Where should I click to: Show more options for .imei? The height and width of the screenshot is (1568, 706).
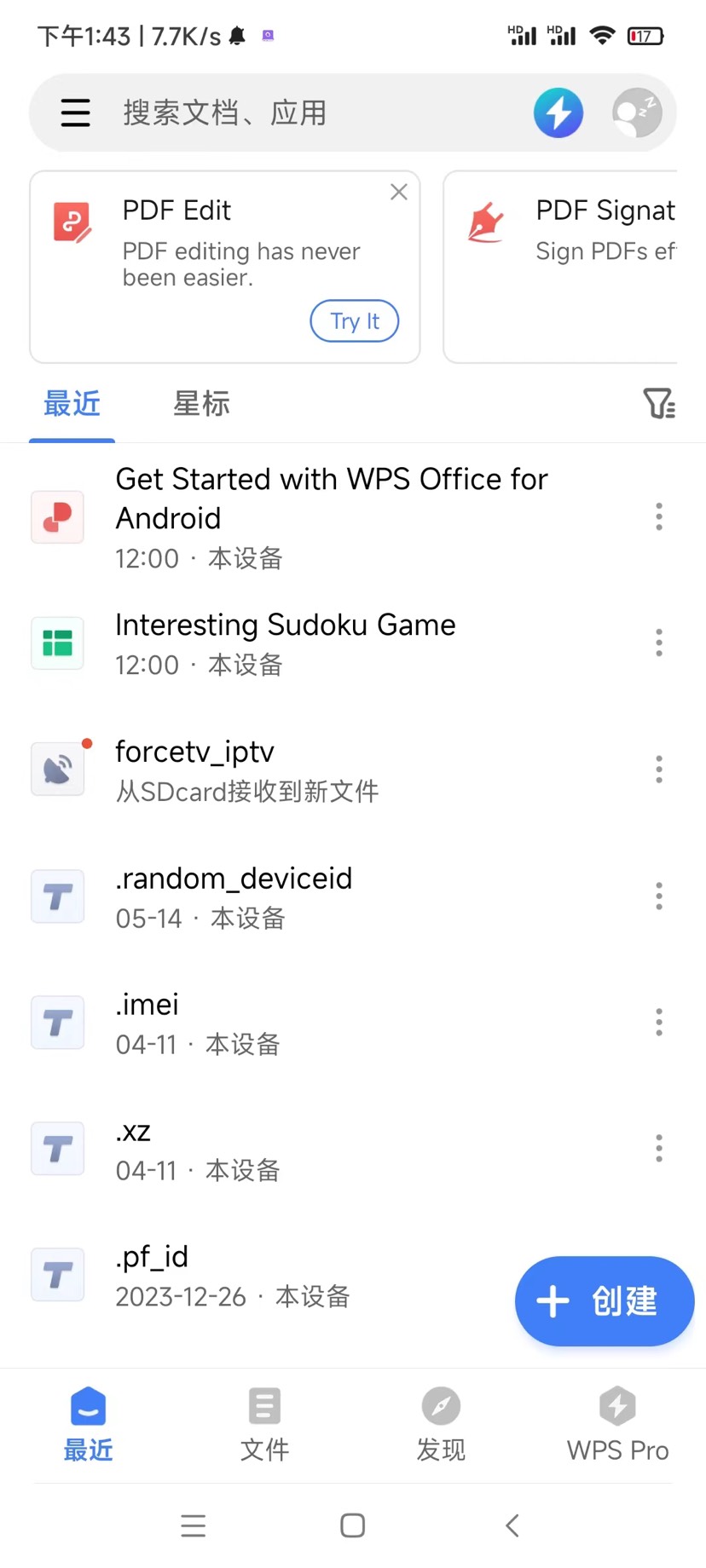tap(658, 1023)
